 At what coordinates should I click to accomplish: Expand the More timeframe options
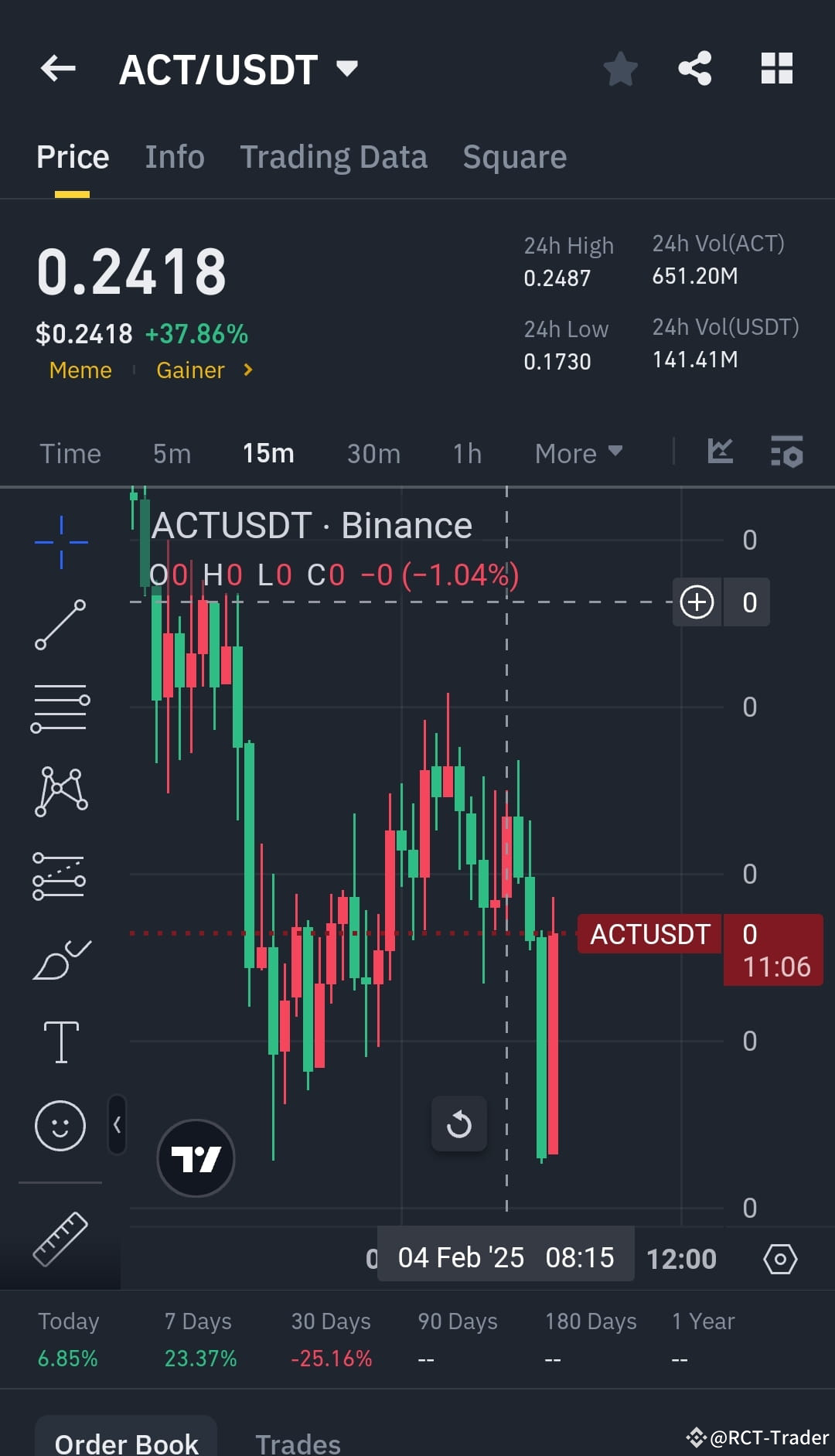578,453
